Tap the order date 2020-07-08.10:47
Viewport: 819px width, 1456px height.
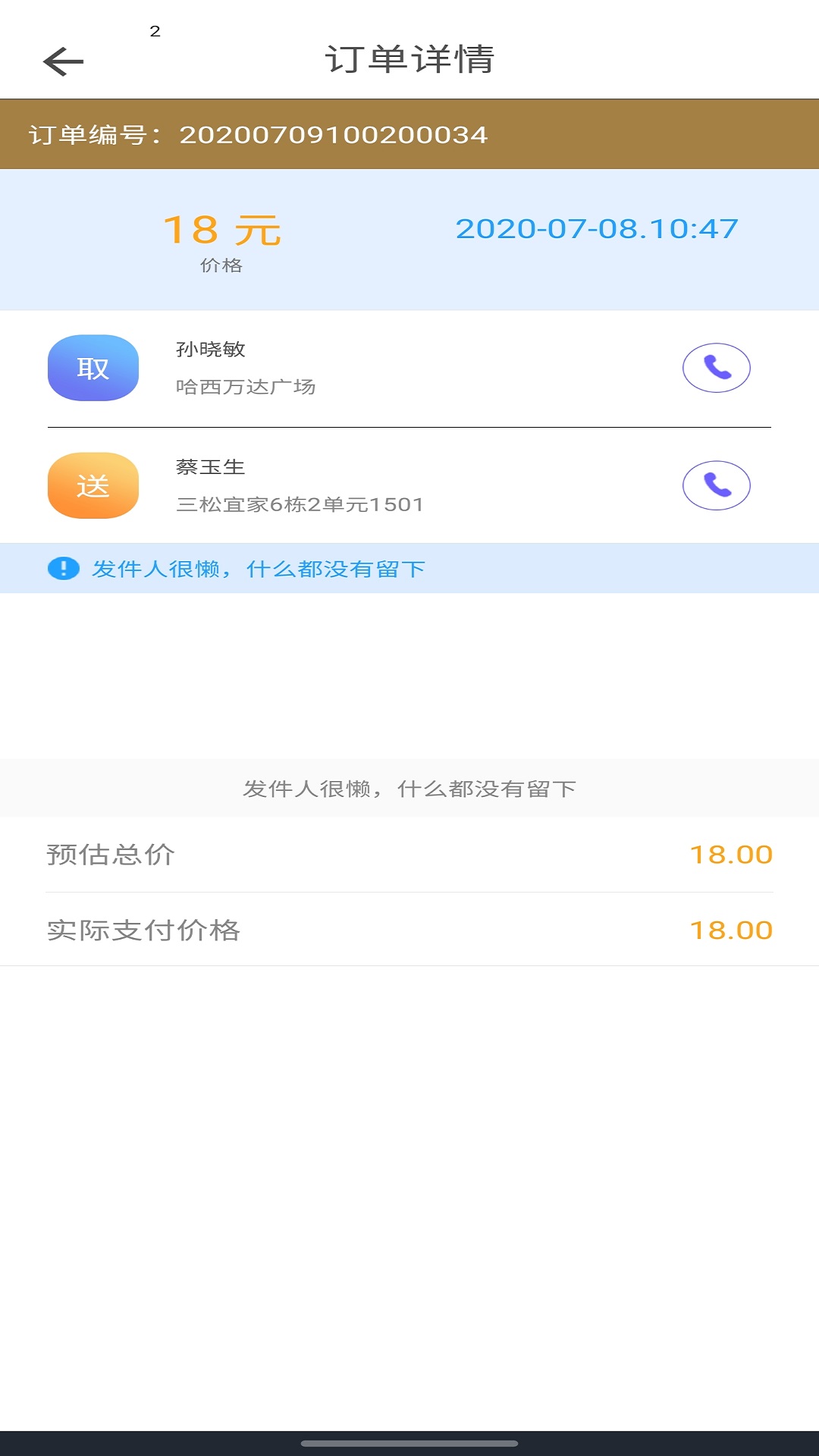598,229
